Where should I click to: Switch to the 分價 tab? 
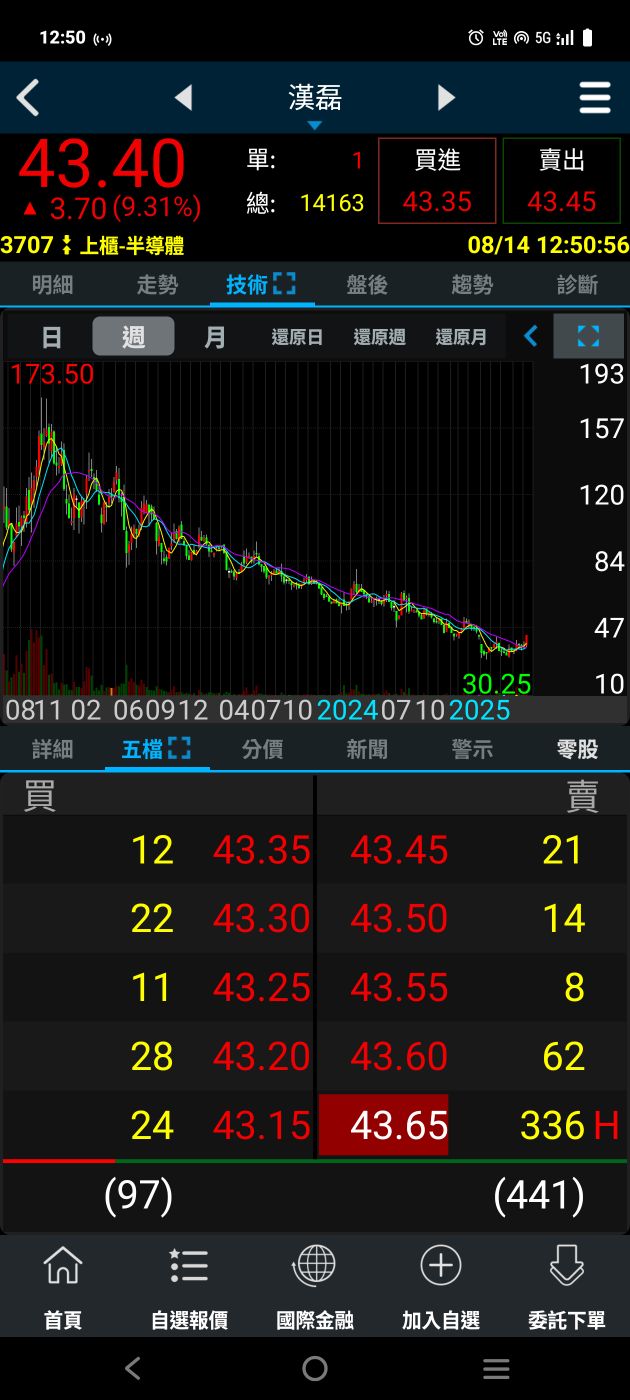262,749
